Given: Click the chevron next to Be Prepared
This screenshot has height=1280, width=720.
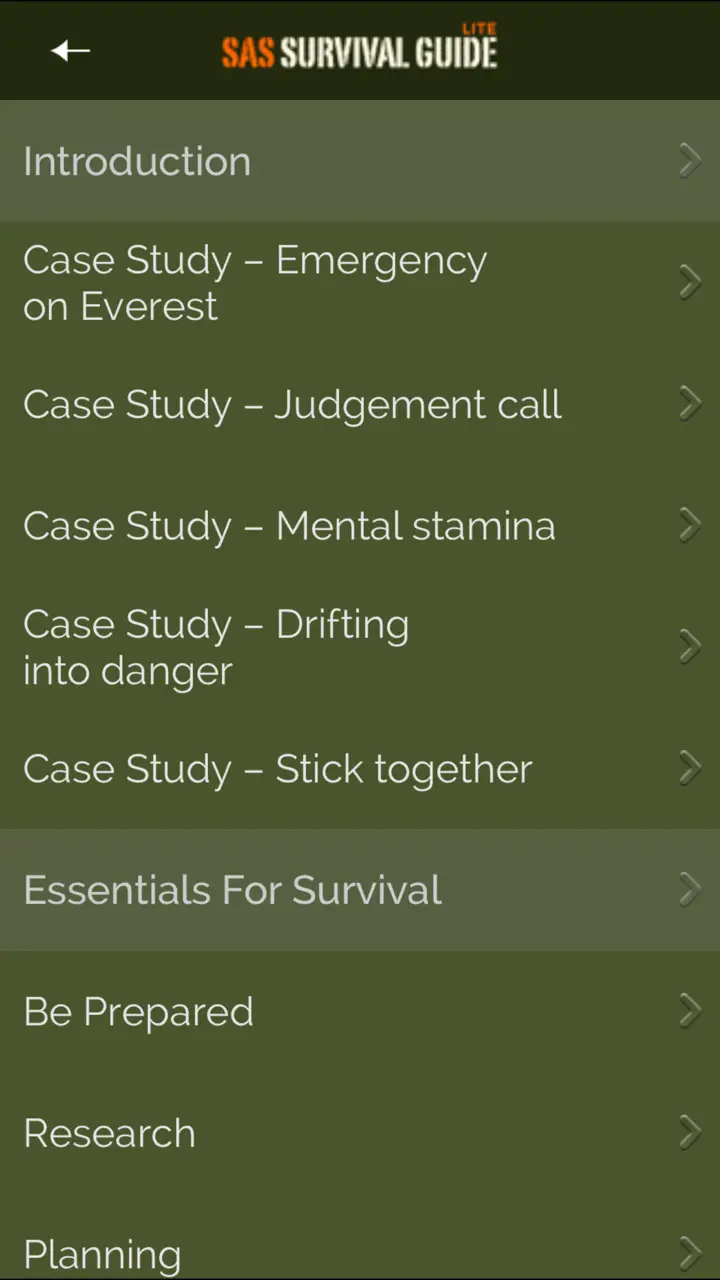Looking at the screenshot, I should click(x=689, y=1010).
